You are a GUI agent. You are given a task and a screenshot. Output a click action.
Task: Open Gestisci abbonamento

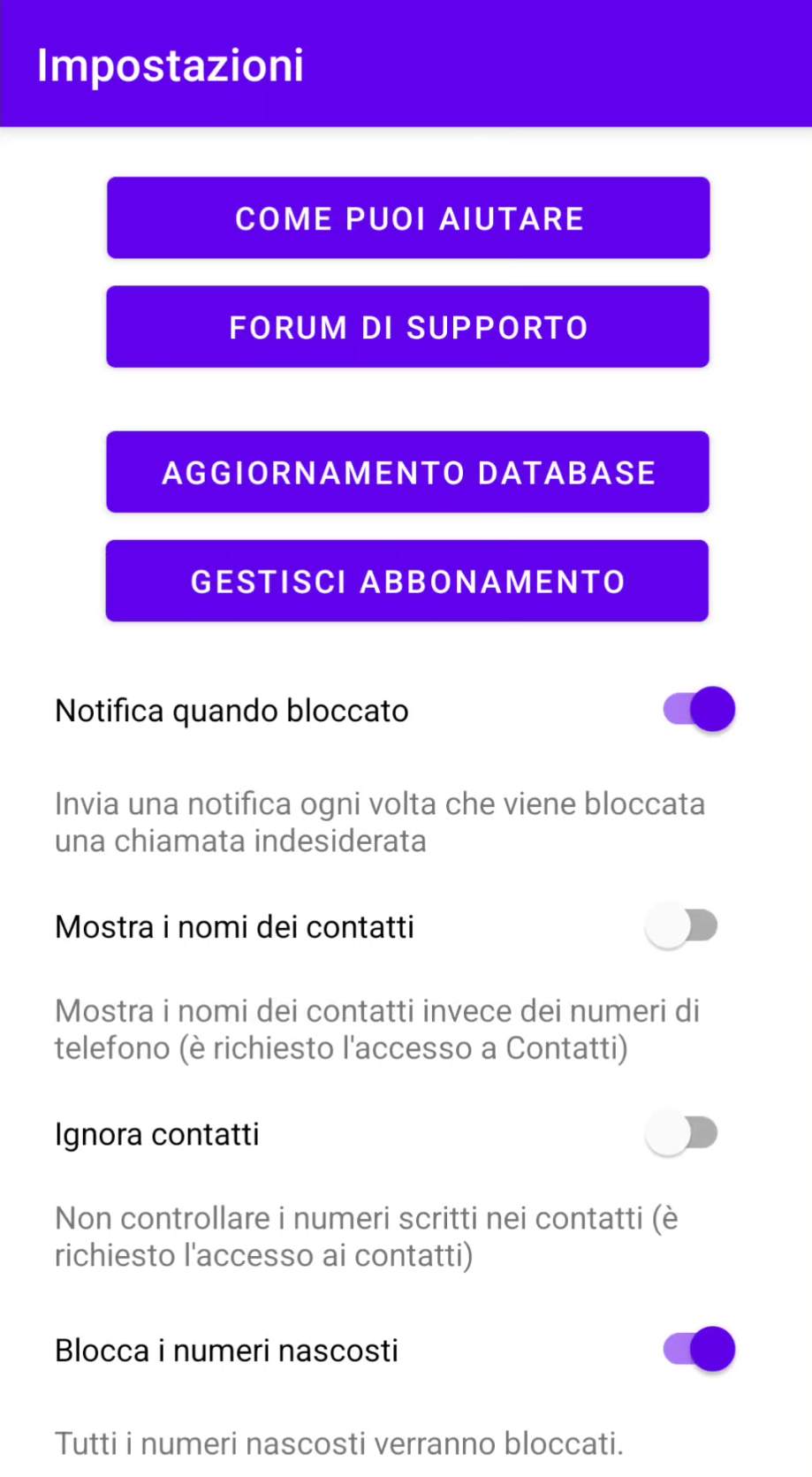pos(408,581)
